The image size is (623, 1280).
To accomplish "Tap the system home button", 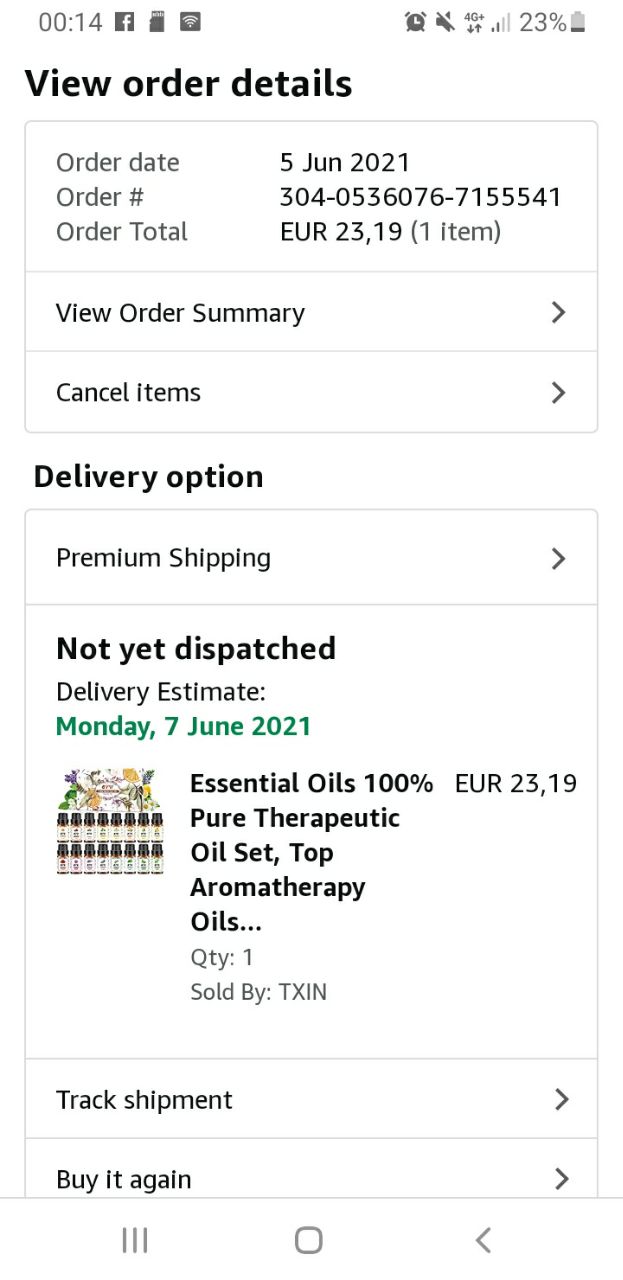I will tap(309, 1241).
